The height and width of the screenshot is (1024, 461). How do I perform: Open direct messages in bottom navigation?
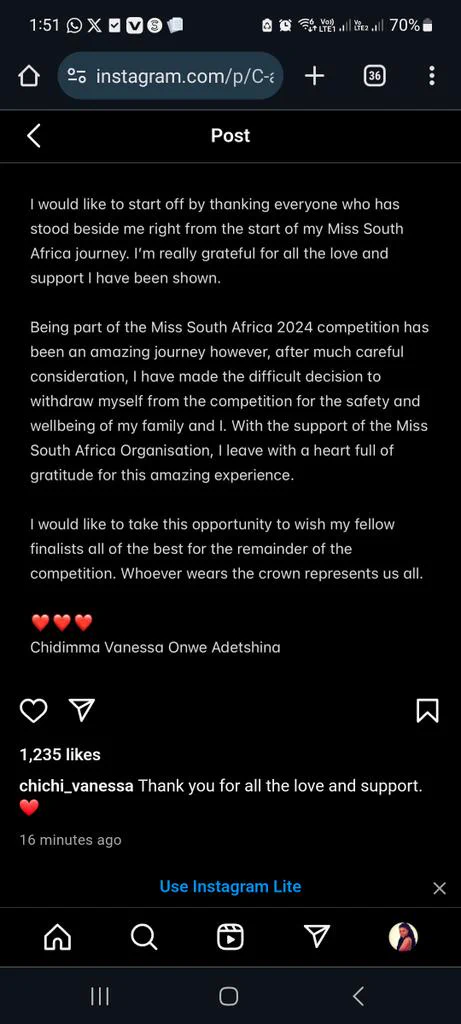pyautogui.click(x=317, y=937)
